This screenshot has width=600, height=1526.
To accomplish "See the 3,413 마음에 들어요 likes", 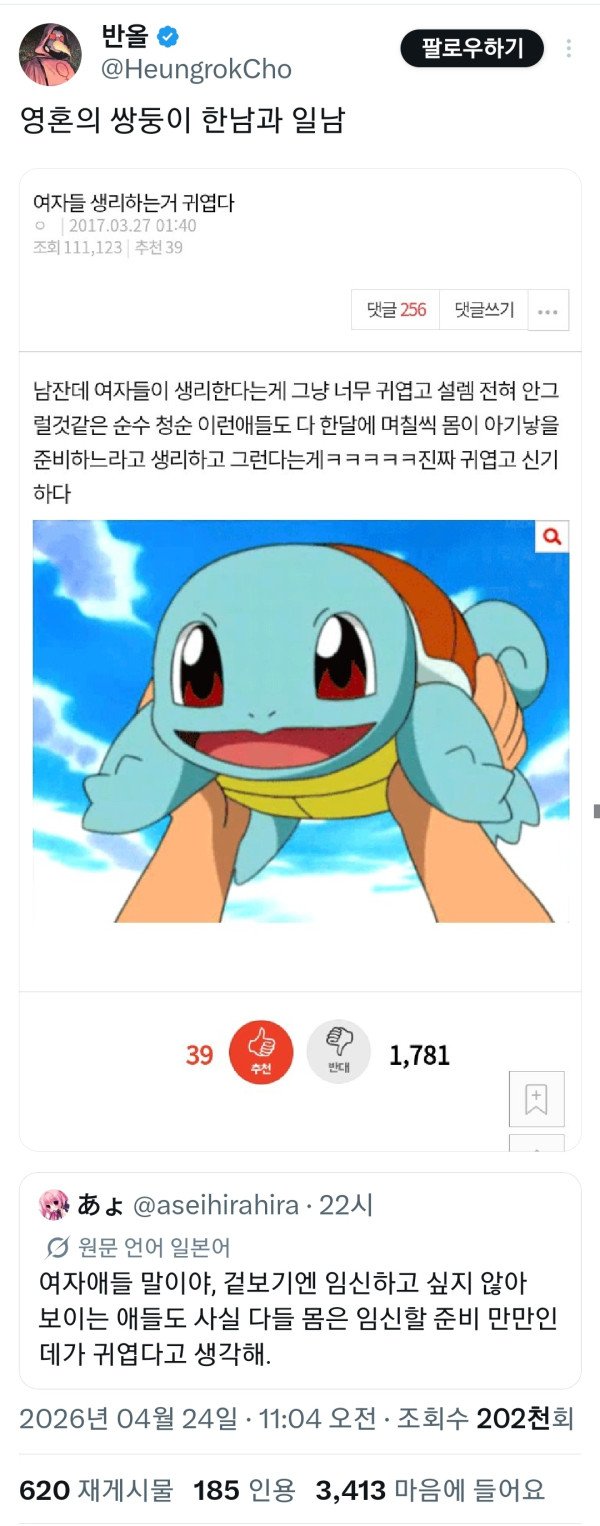I will click(430, 1490).
